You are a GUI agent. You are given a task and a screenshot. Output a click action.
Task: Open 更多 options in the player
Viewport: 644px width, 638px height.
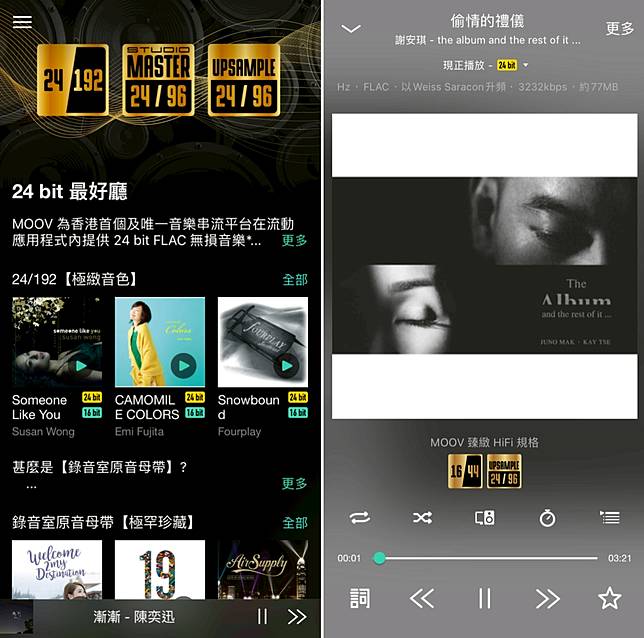pyautogui.click(x=620, y=28)
